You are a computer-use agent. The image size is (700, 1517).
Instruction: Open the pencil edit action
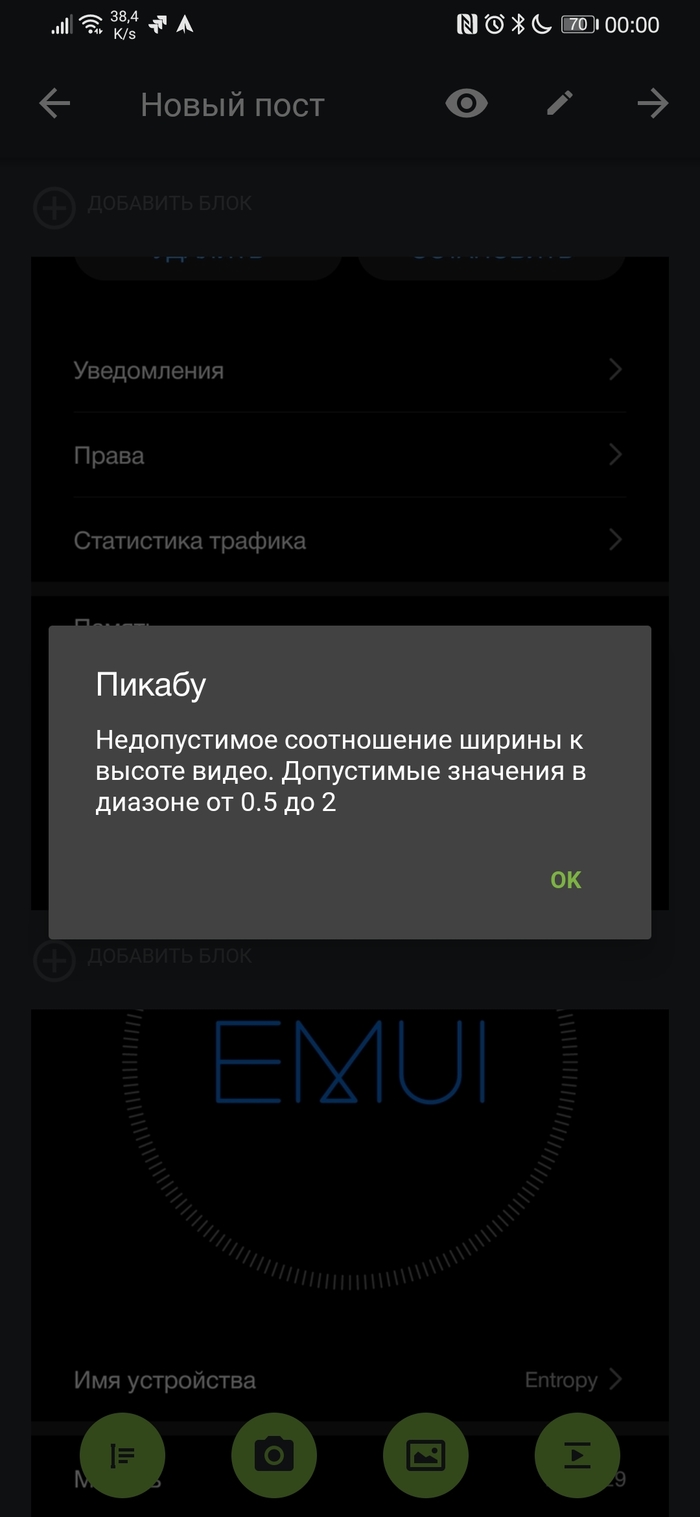coord(560,104)
